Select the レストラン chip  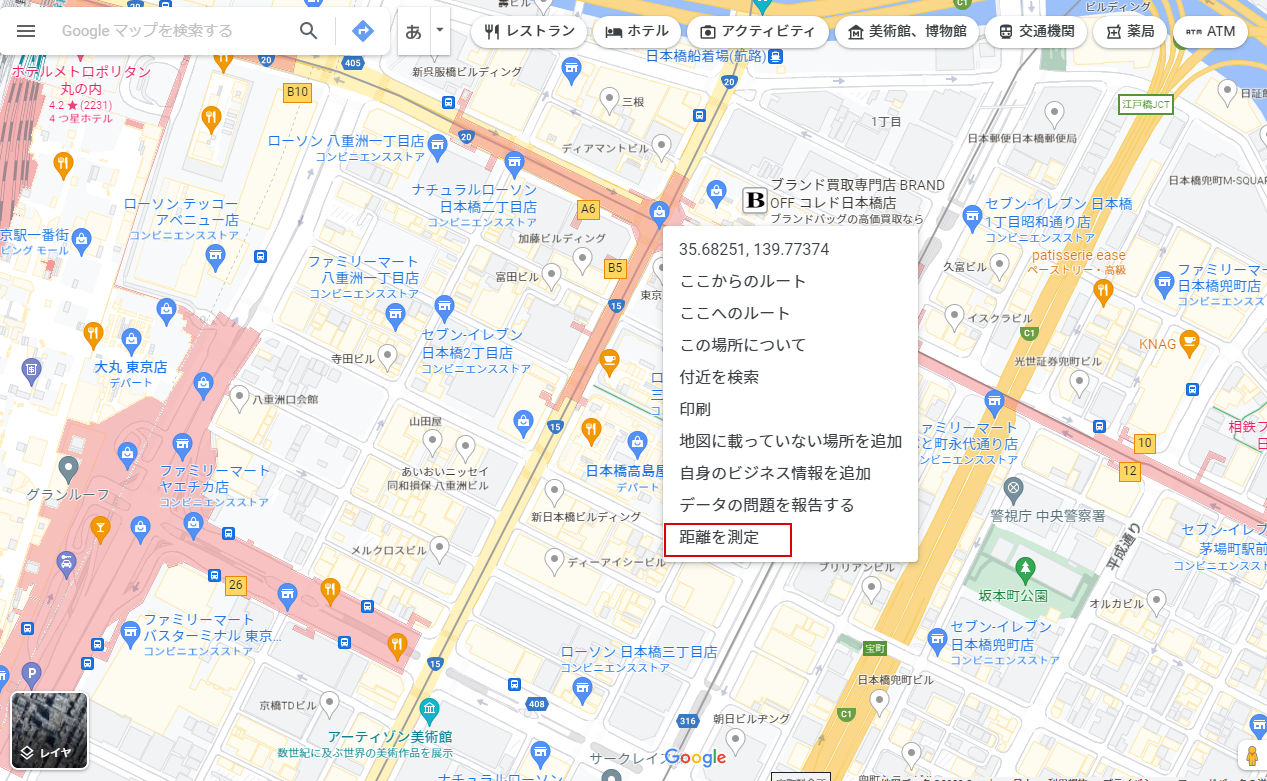tap(529, 31)
